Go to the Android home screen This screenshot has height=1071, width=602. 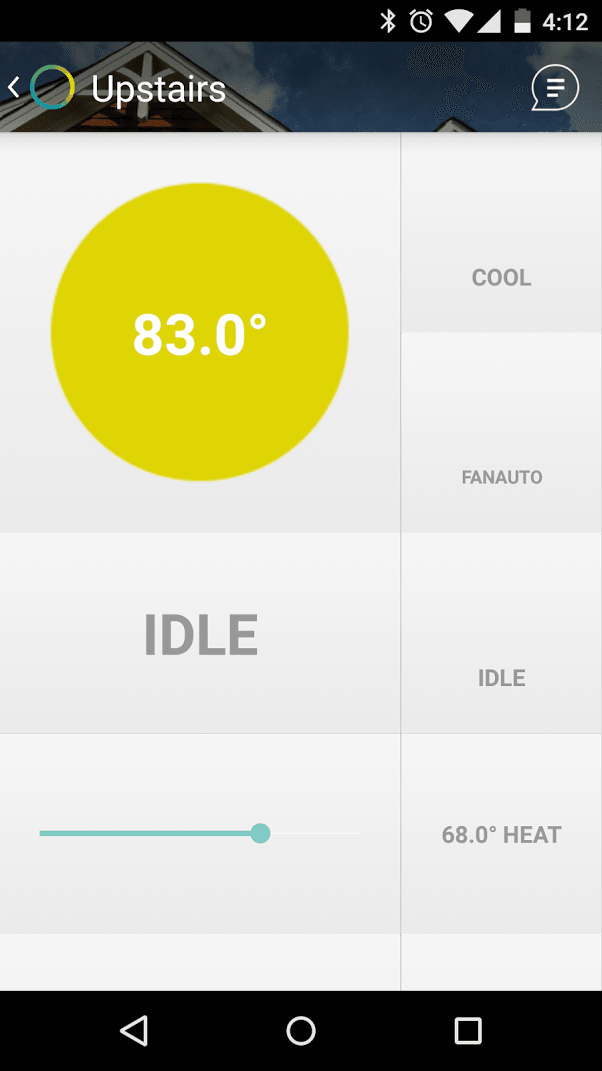click(300, 1030)
